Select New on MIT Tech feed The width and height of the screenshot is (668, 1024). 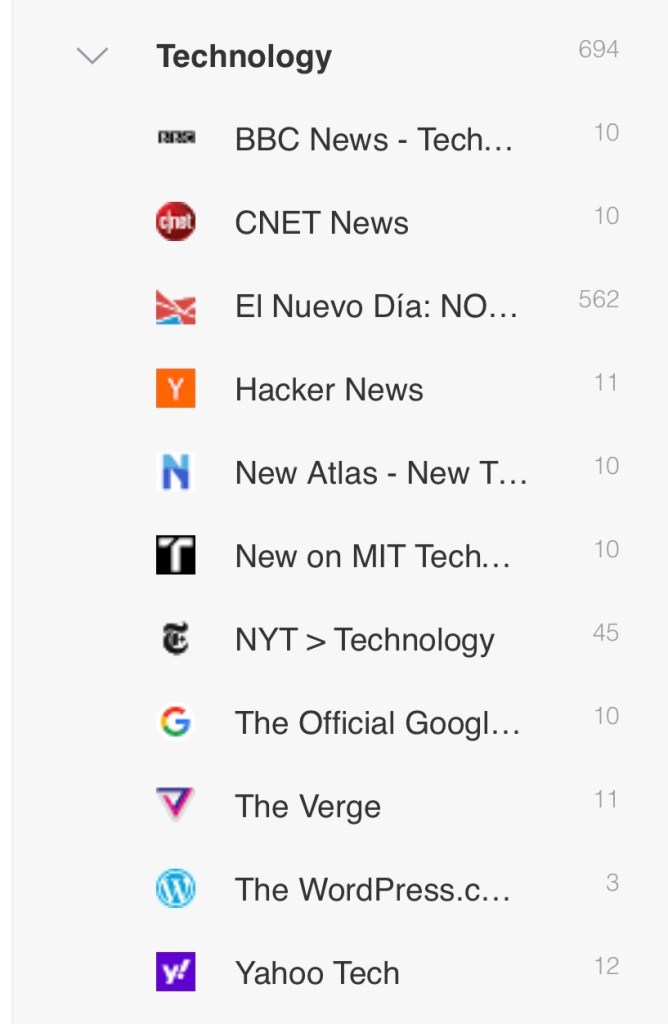click(x=372, y=556)
